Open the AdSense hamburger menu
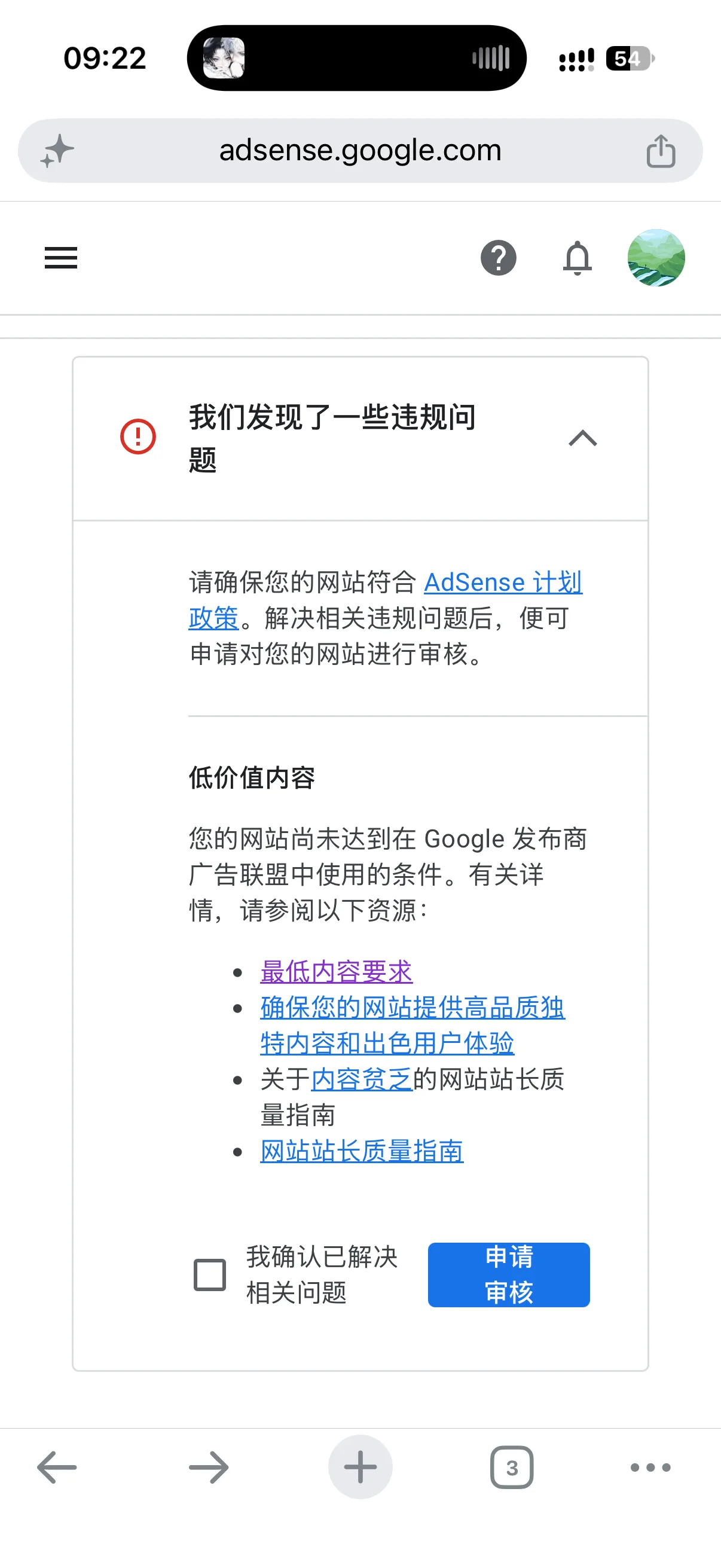This screenshot has width=721, height=1568. tap(61, 258)
